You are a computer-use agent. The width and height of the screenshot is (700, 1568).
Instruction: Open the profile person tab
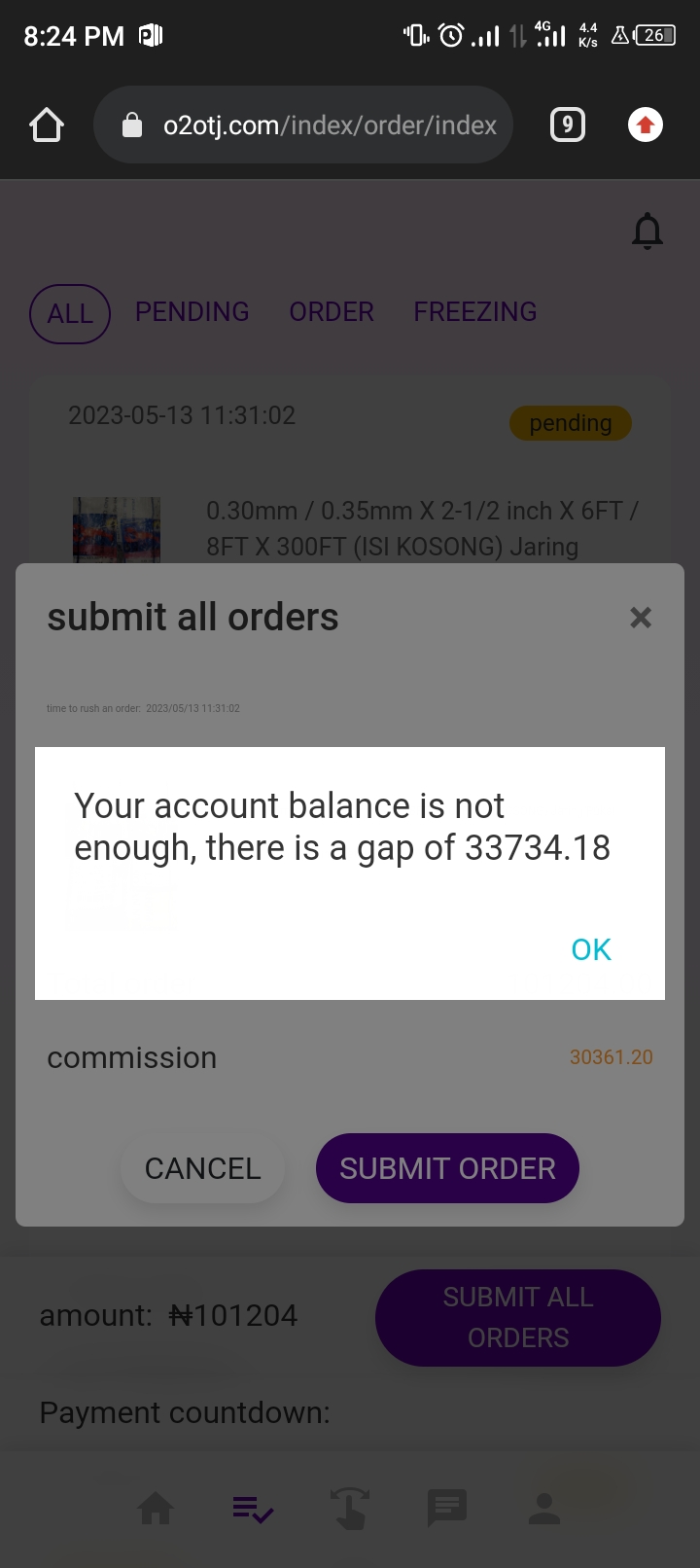coord(544,1509)
